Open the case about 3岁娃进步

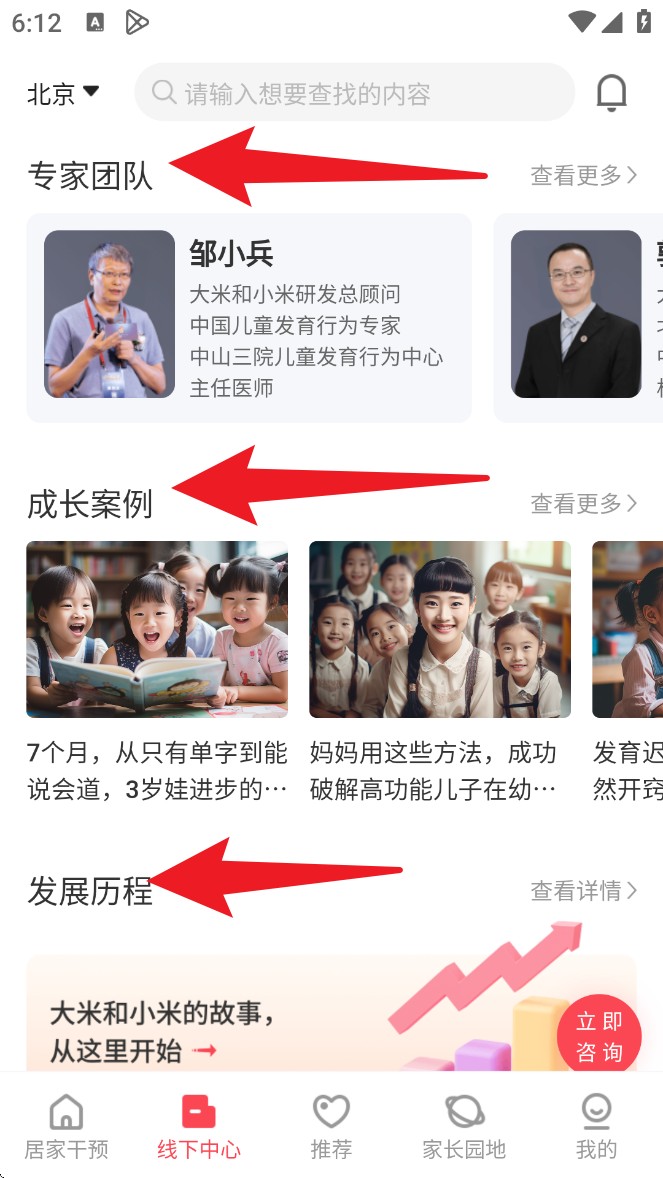tap(157, 671)
